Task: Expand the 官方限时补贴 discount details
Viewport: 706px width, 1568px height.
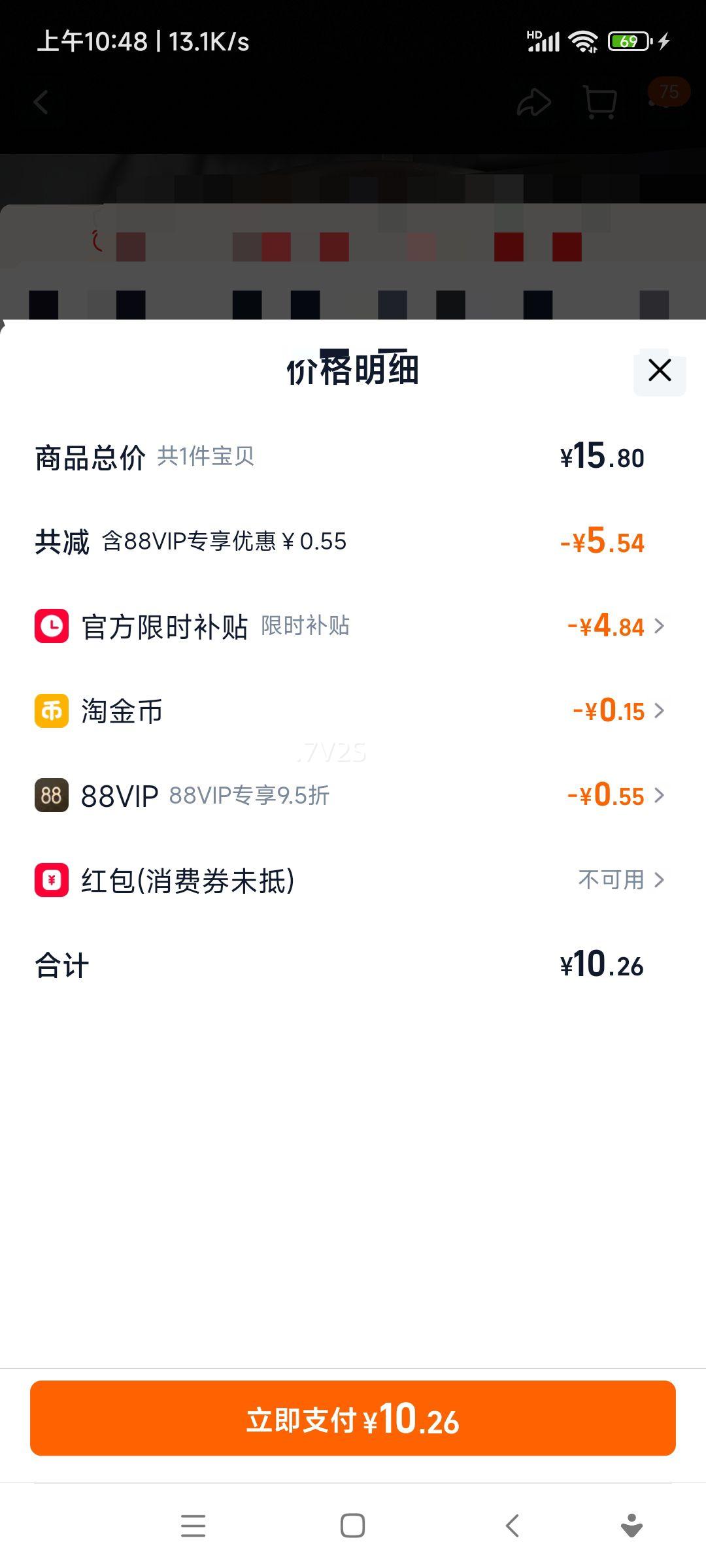Action: [660, 627]
